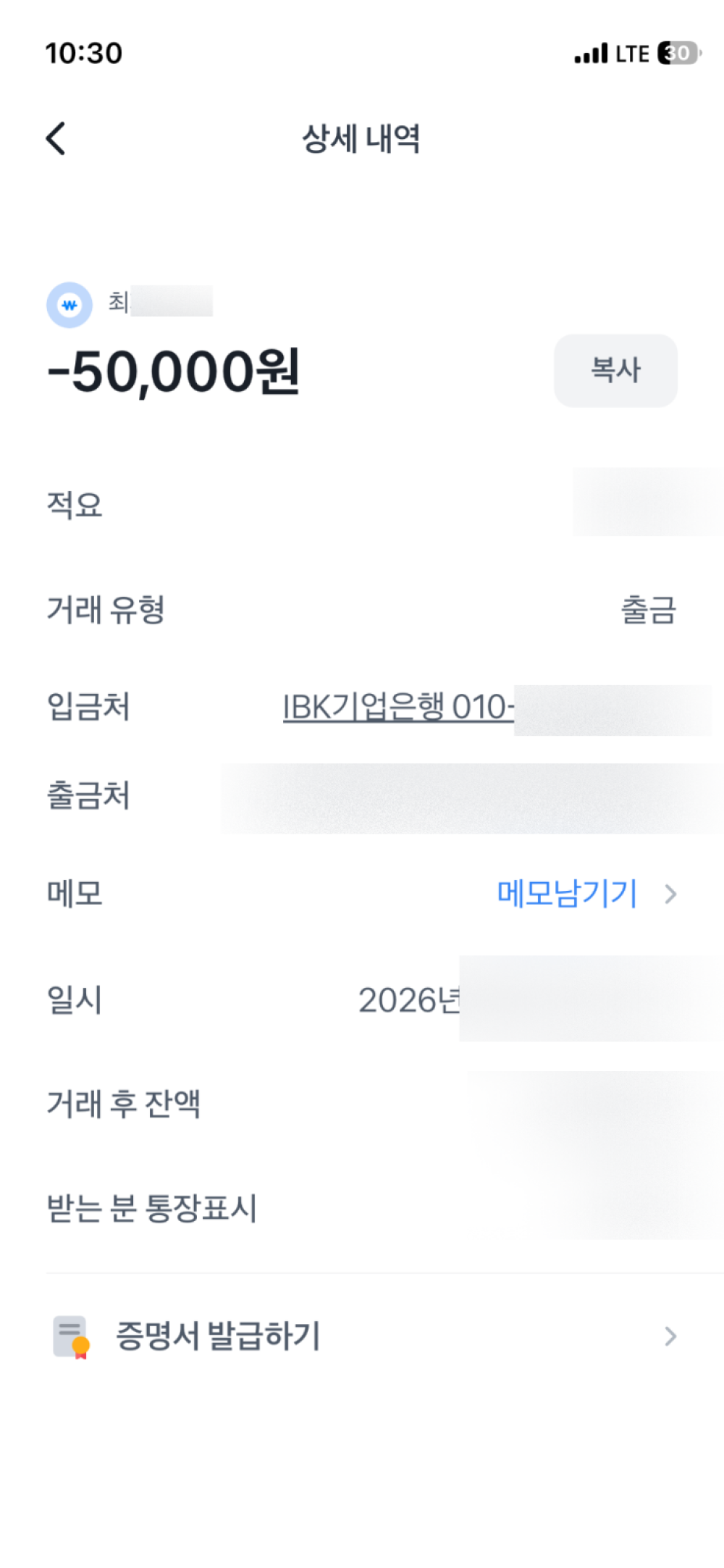Tap the 복사 button
724x1568 pixels.
[615, 370]
